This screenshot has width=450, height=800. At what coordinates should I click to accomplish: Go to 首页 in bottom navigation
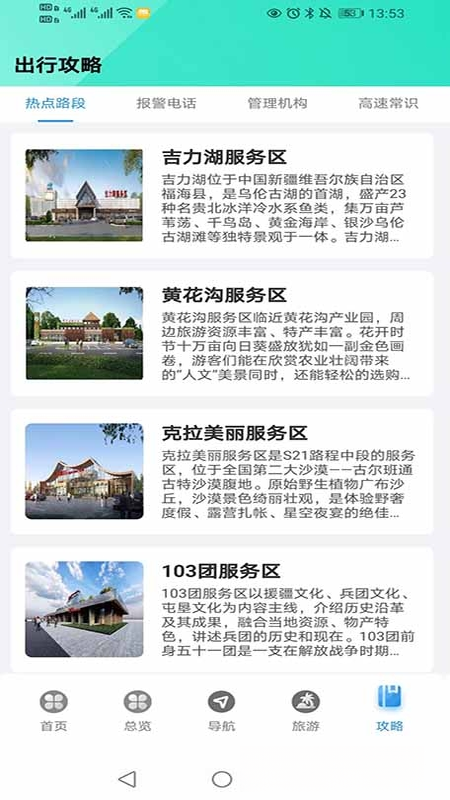pos(54,710)
